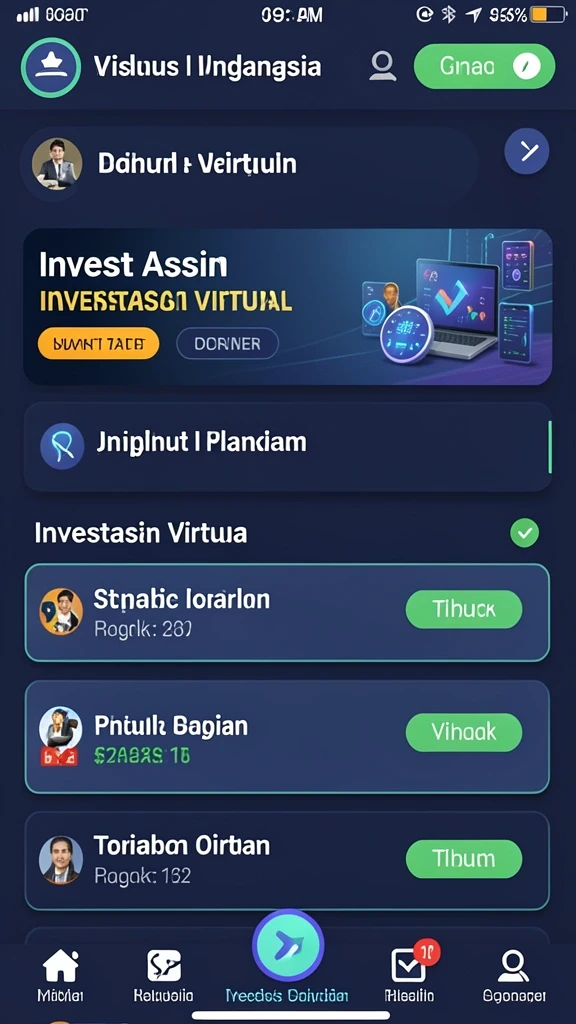Tap Vihaak on the Phtulk Bagian card
576x1024 pixels.
[464, 732]
